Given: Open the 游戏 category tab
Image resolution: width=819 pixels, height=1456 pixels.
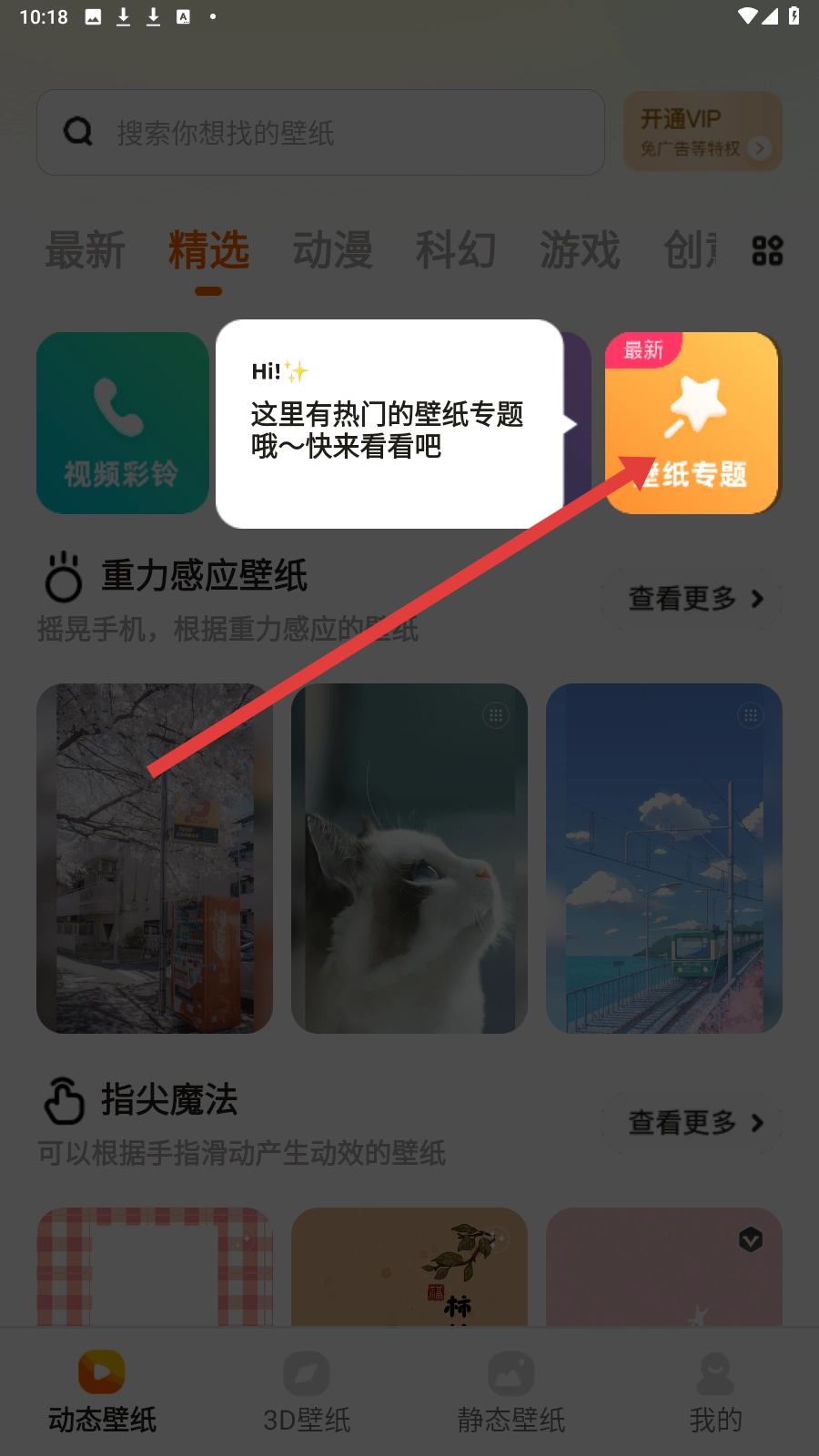Looking at the screenshot, I should click(x=580, y=250).
